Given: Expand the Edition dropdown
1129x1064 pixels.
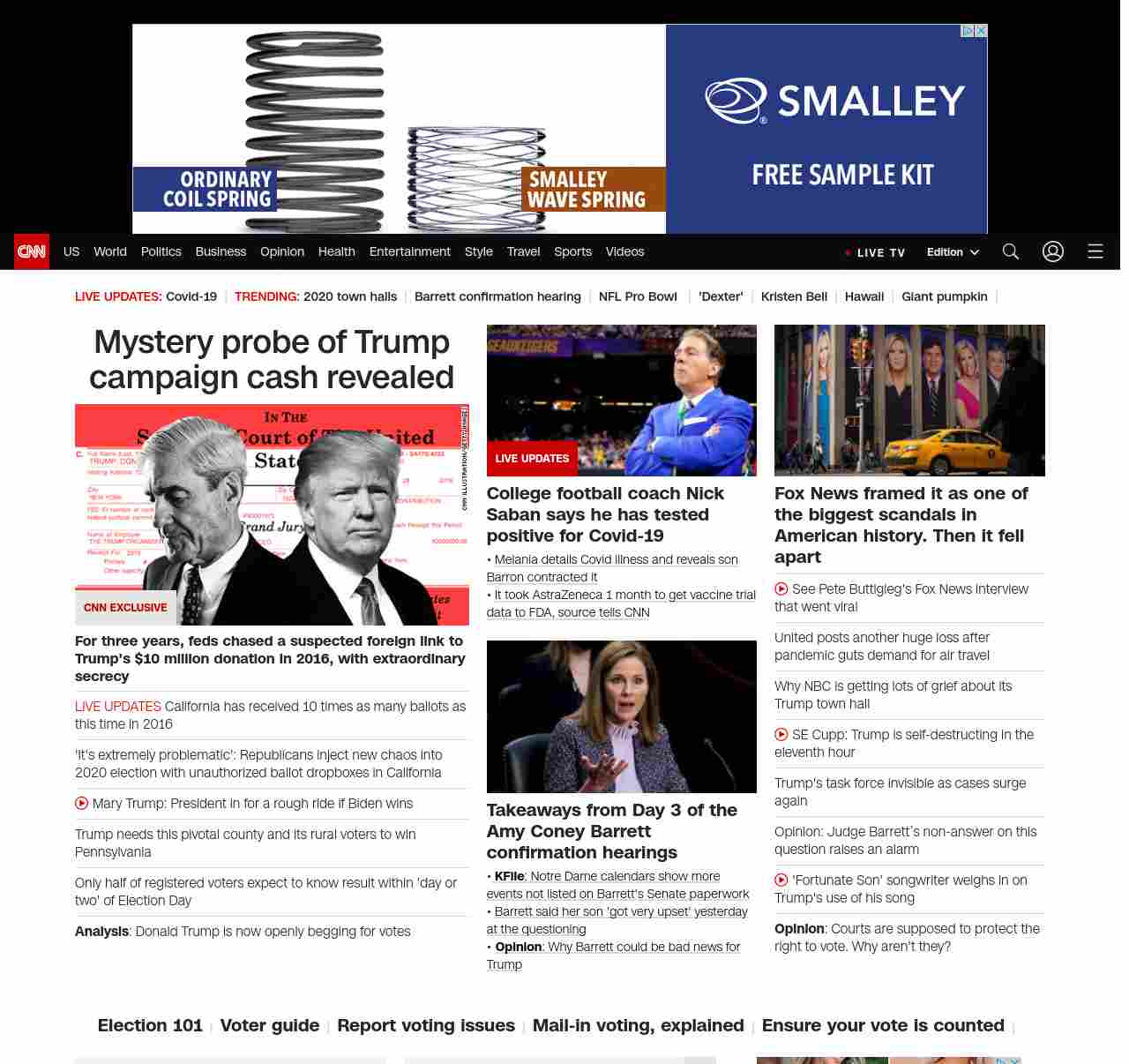Looking at the screenshot, I should pyautogui.click(x=953, y=252).
